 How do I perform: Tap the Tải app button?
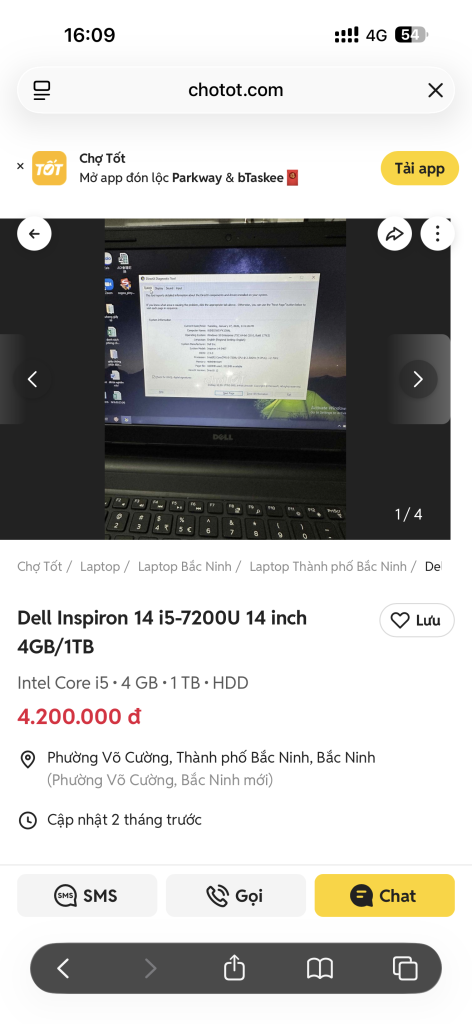click(x=419, y=168)
